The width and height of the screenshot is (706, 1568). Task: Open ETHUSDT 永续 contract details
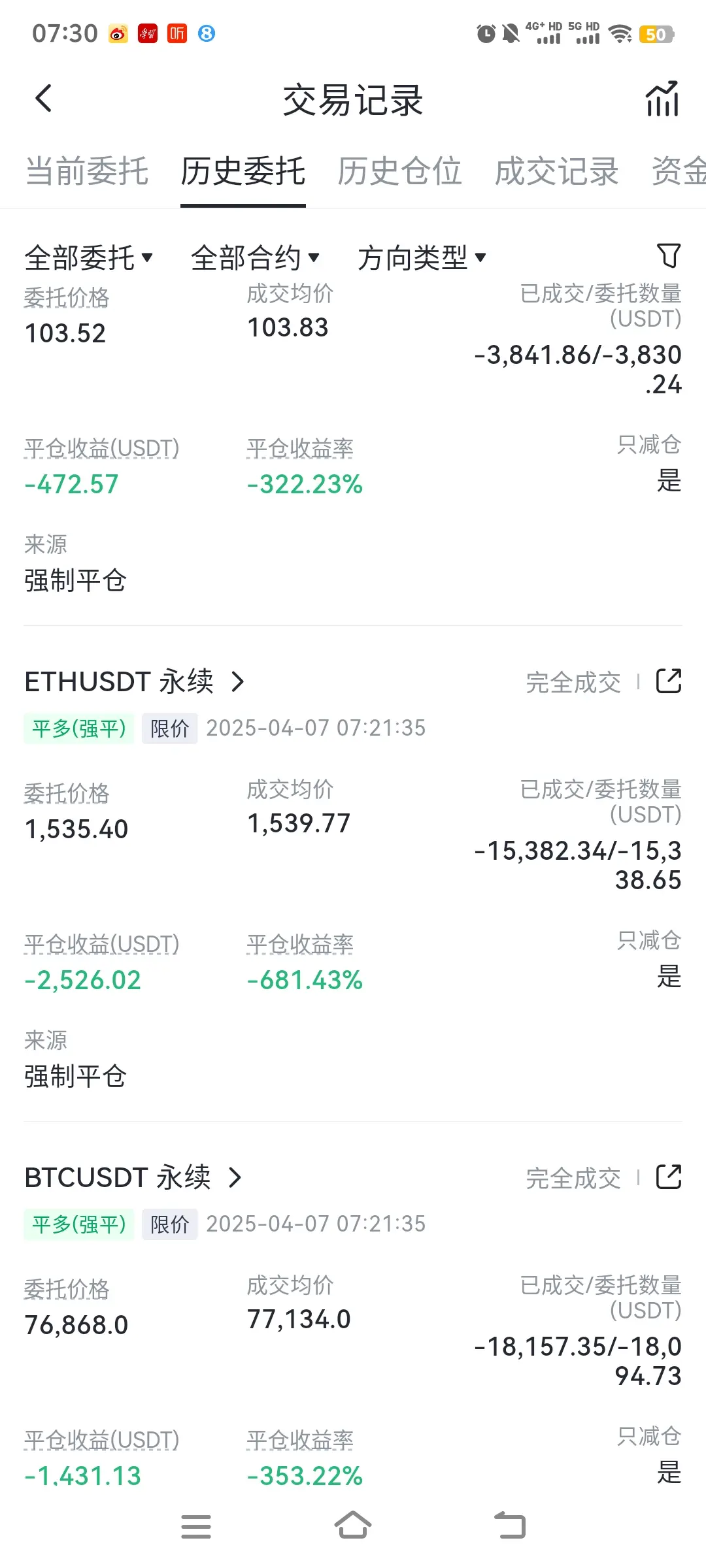tap(134, 681)
